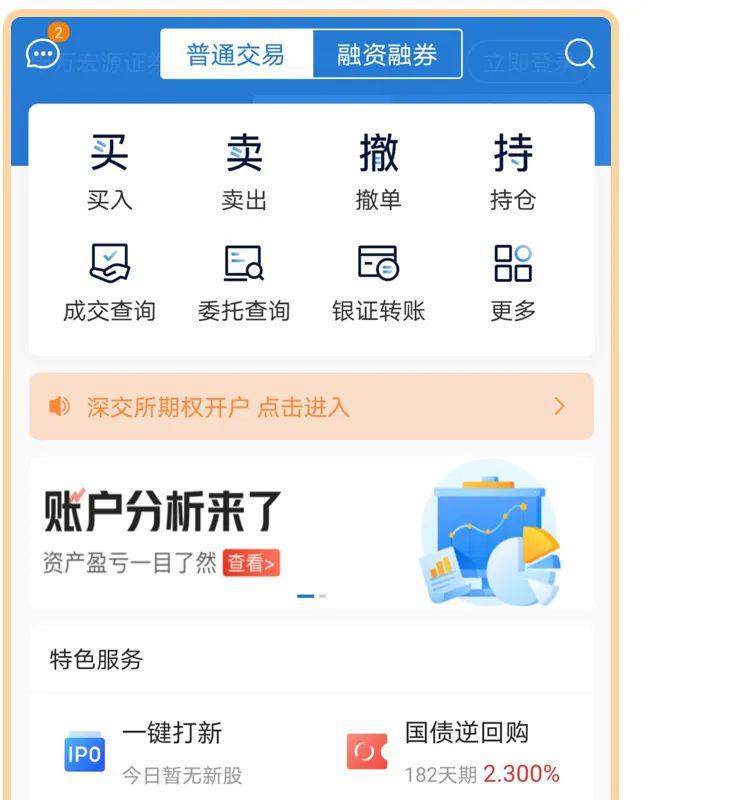Switch to the 融资融券 tab

[387, 54]
